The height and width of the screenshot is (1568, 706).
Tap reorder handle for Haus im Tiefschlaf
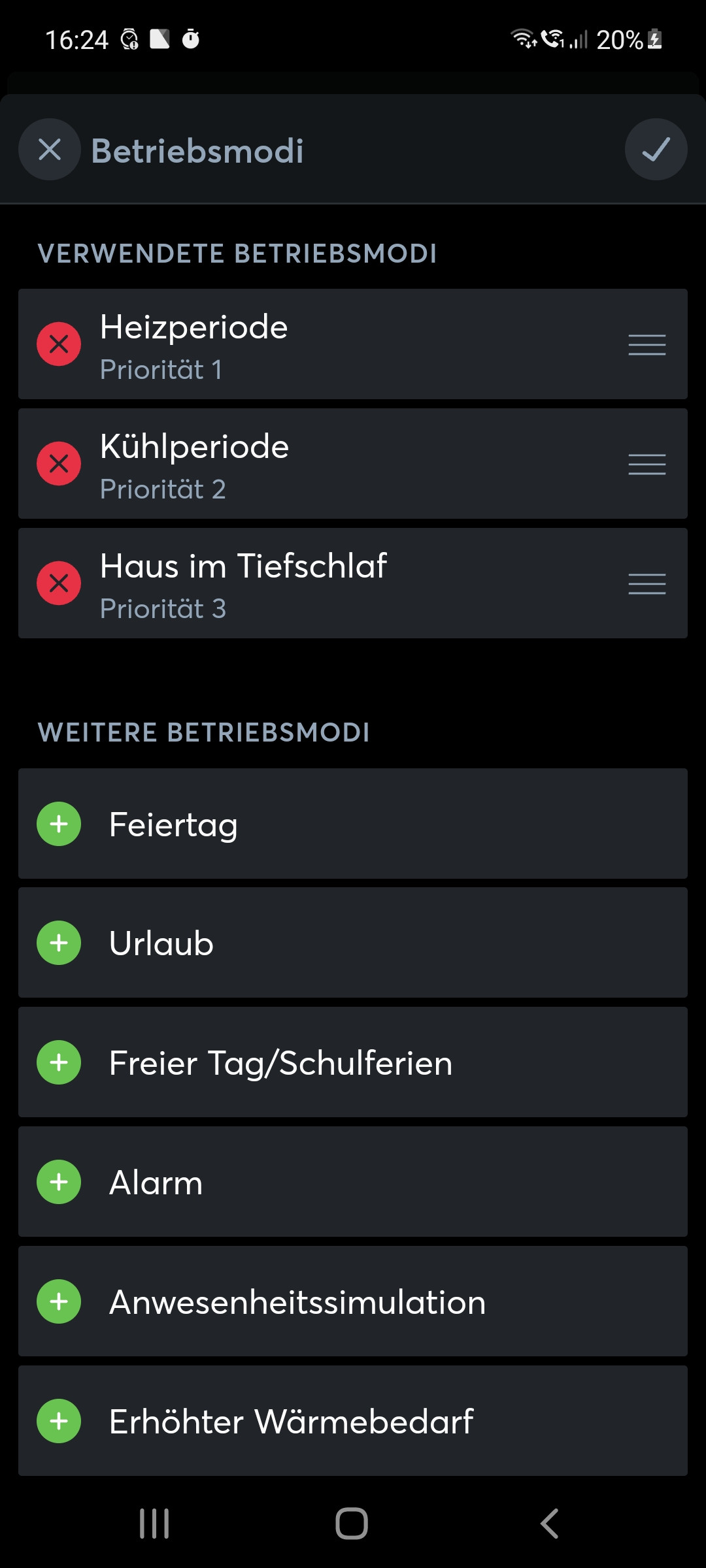pos(647,583)
